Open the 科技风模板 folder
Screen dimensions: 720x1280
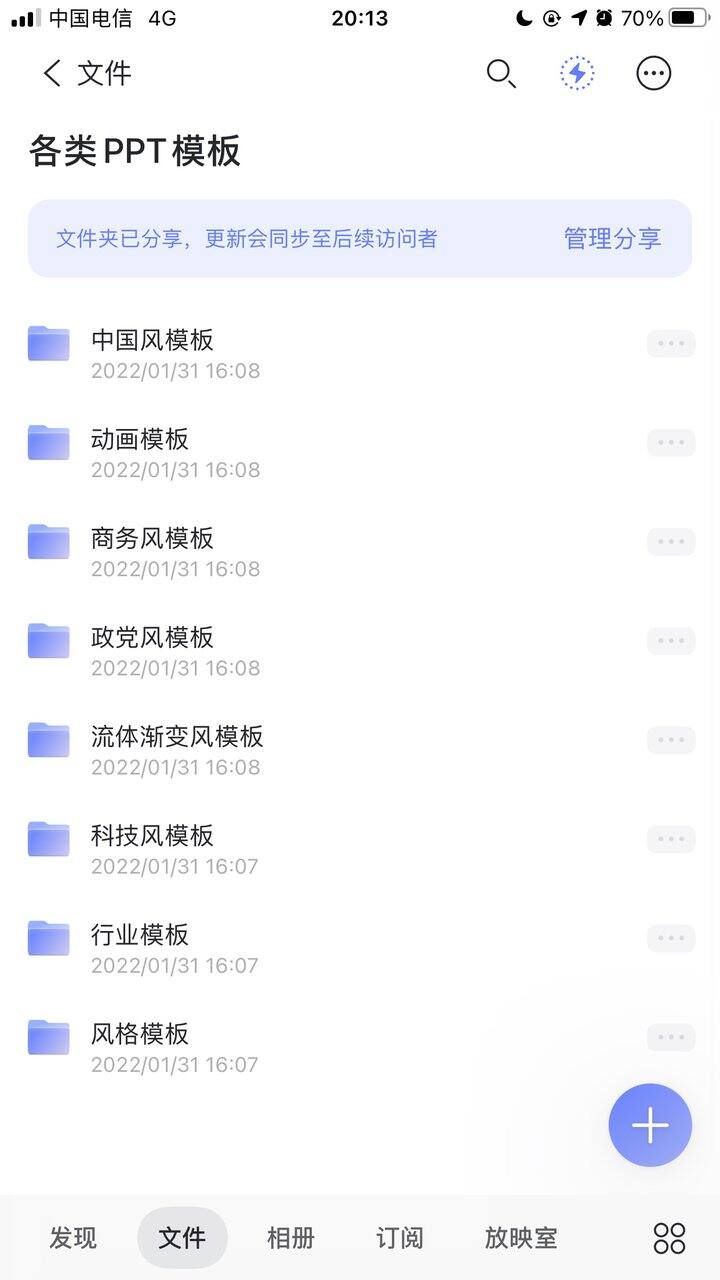tap(360, 849)
